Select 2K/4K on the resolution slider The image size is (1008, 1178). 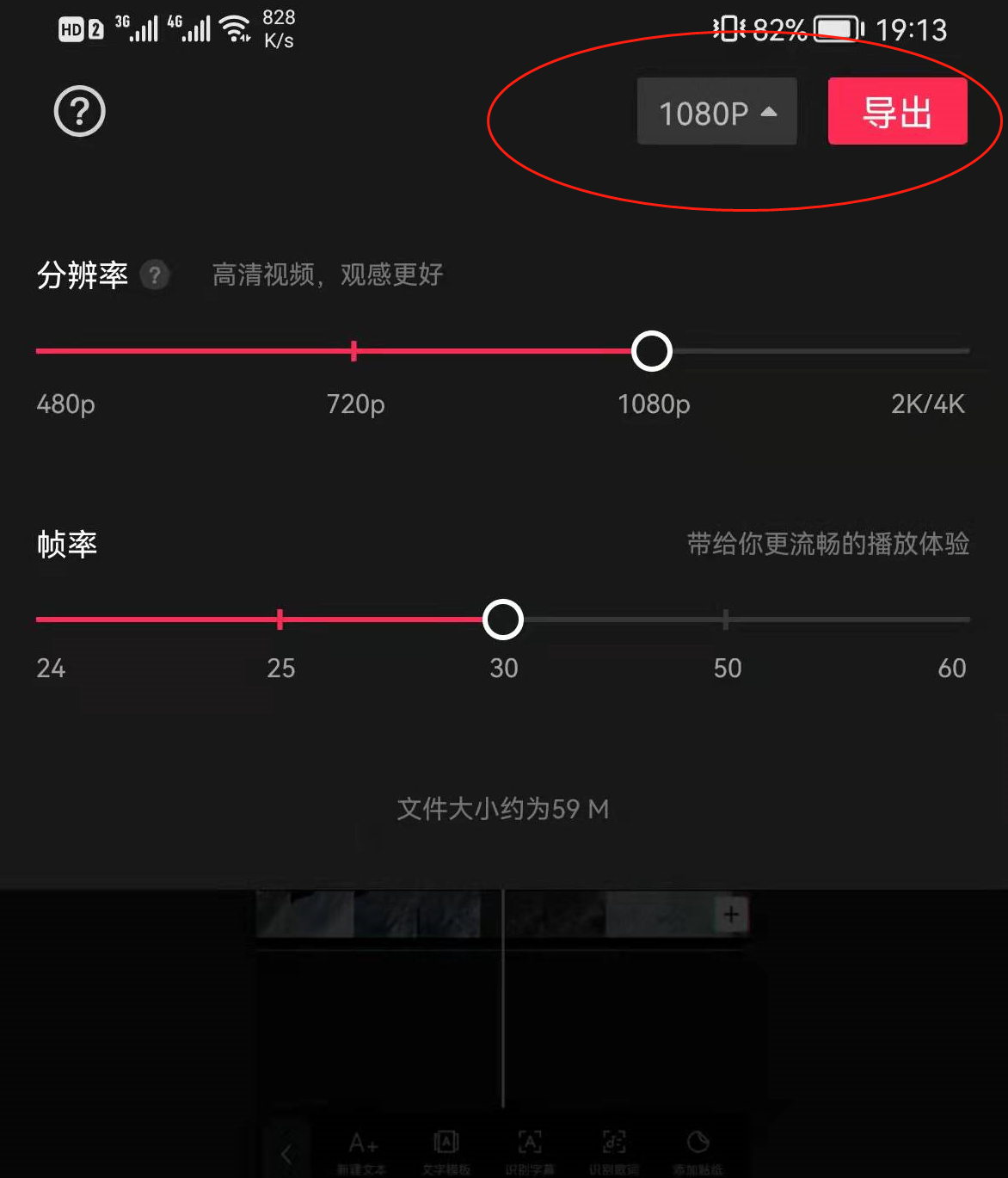click(x=965, y=351)
